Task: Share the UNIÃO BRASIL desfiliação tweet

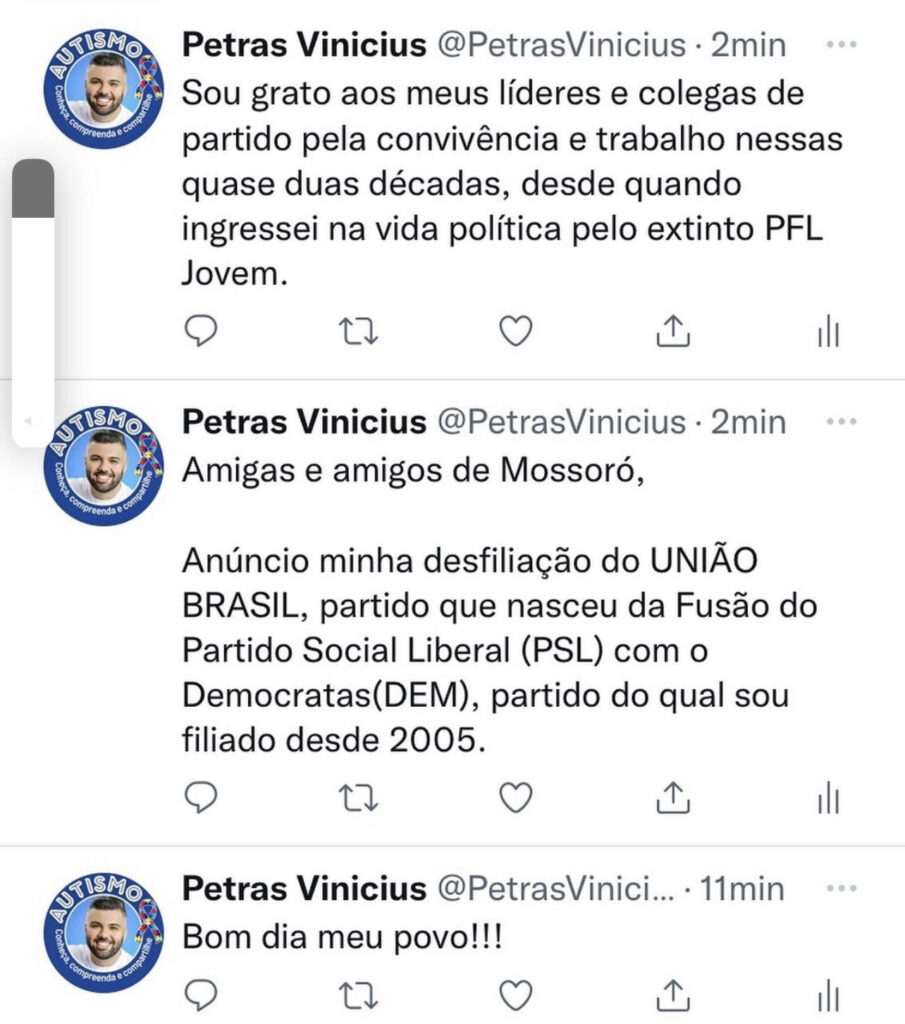Action: click(x=673, y=797)
